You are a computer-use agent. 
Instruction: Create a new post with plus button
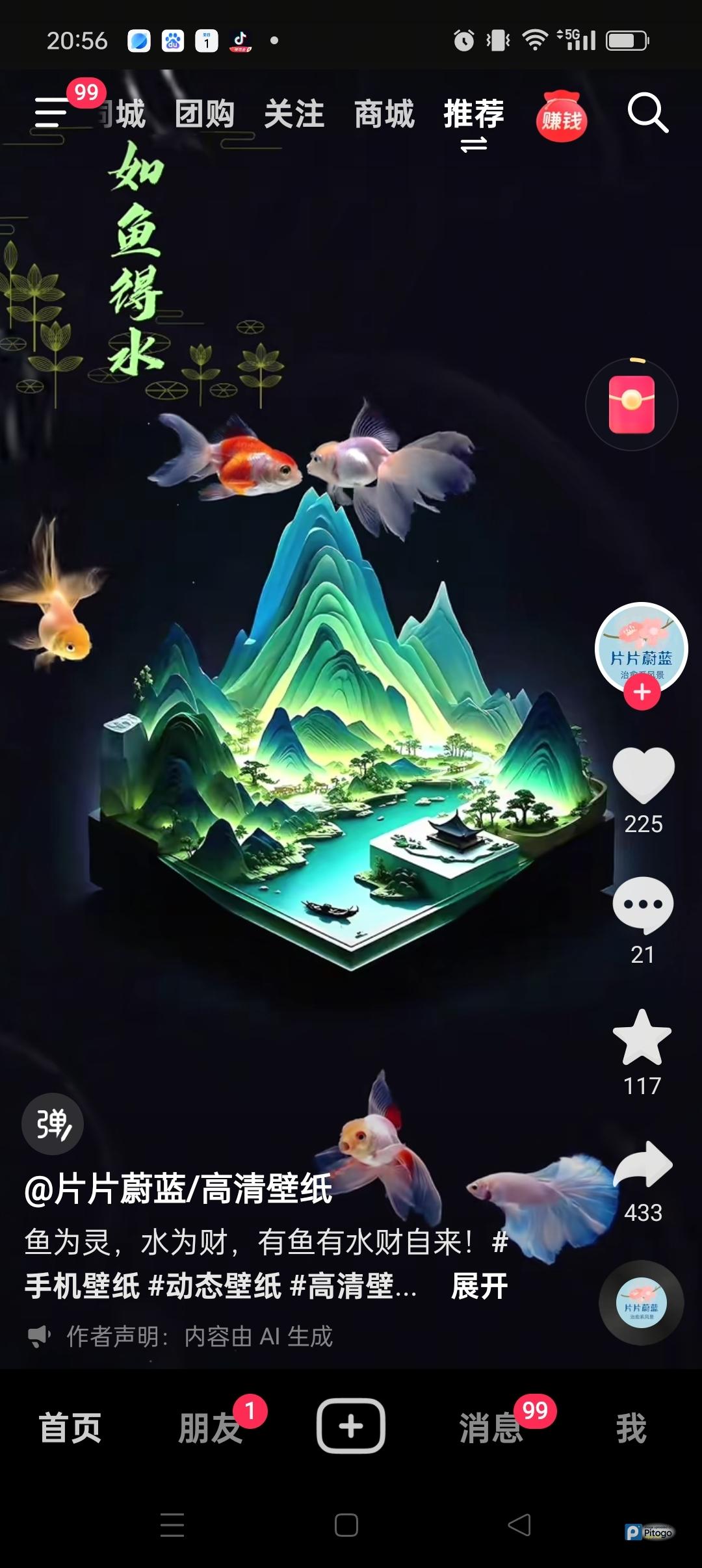pyautogui.click(x=351, y=1426)
